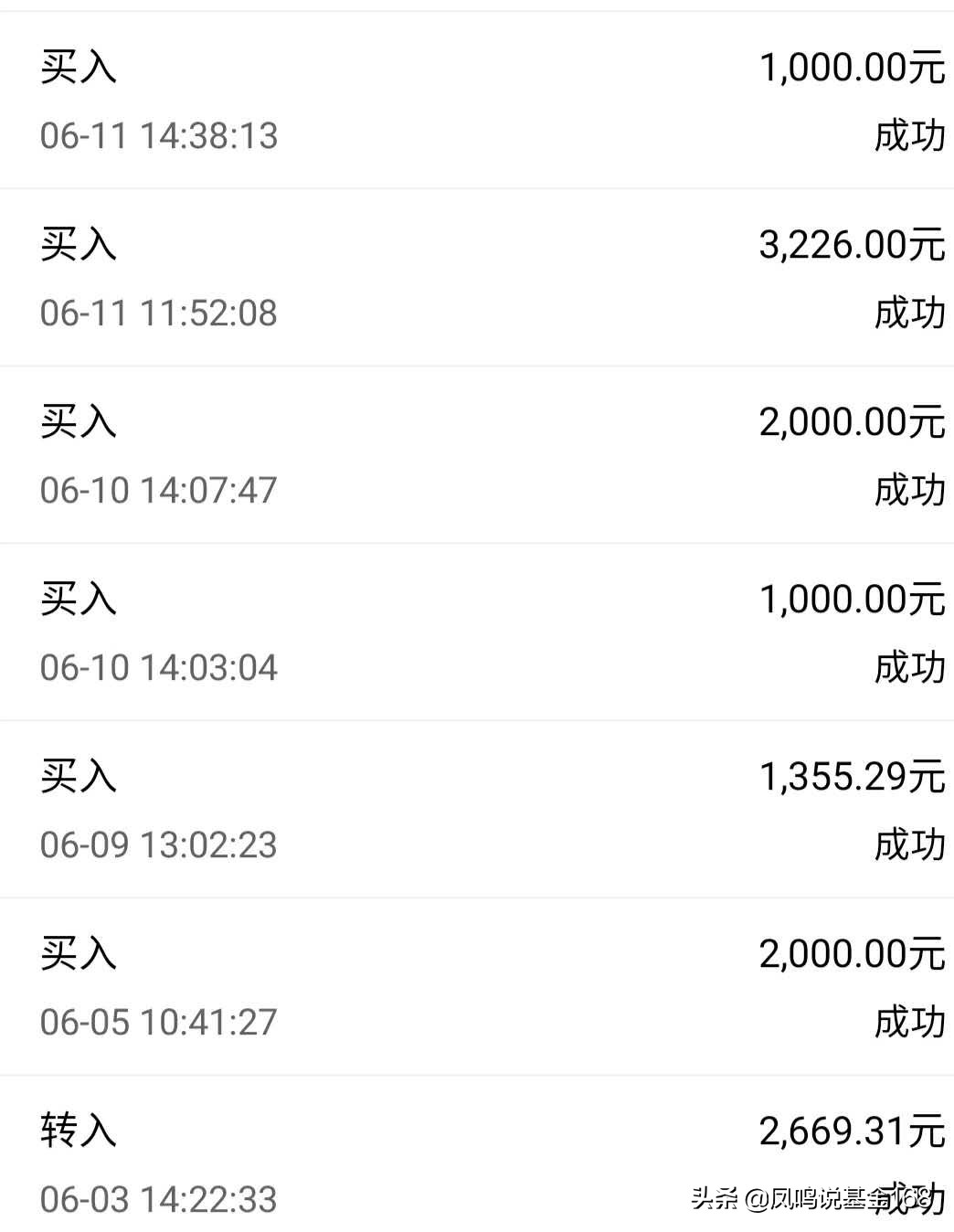The height and width of the screenshot is (1232, 954).
Task: Click the 转入 label at the bottom
Action: [79, 1130]
